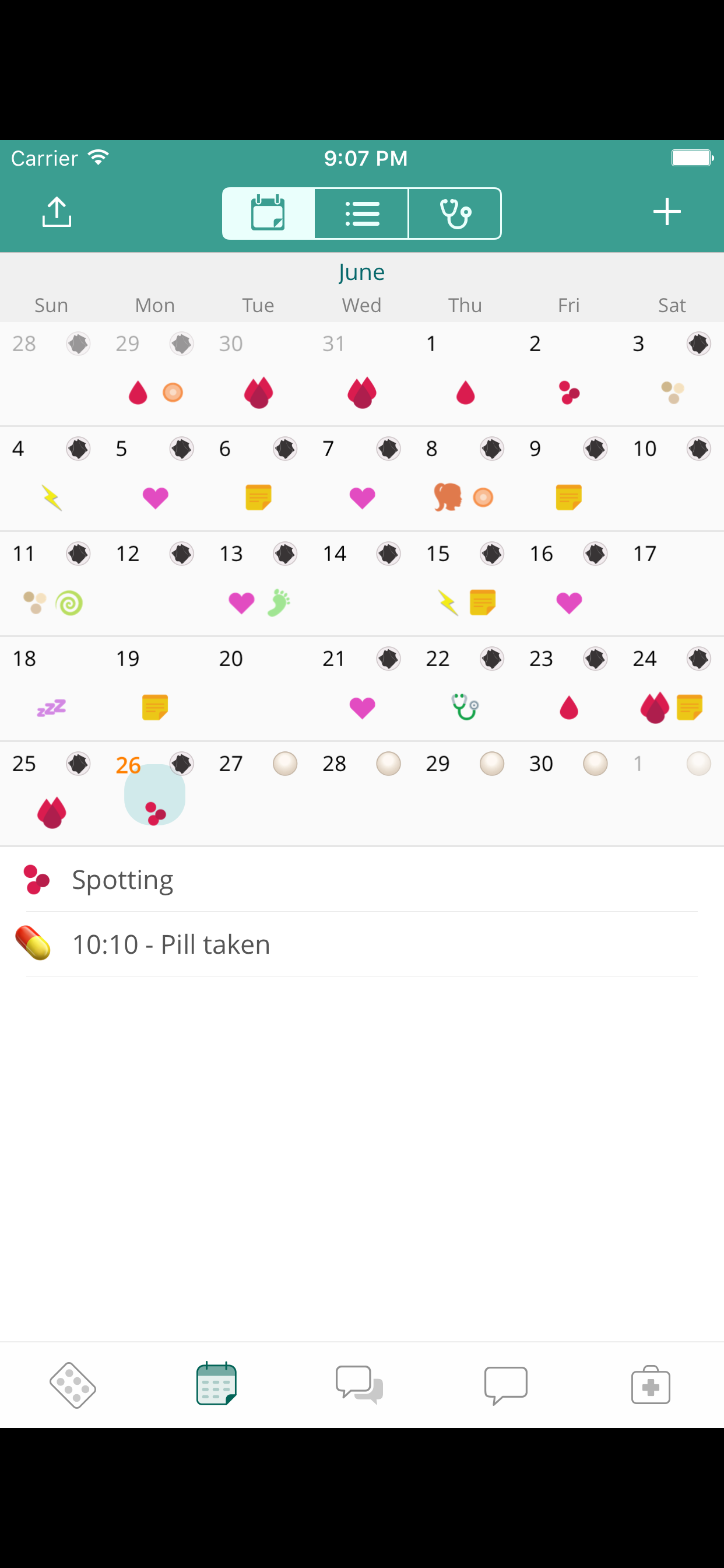Open the pill pack tracker in bottom bar
The height and width of the screenshot is (1568, 724).
72,1385
